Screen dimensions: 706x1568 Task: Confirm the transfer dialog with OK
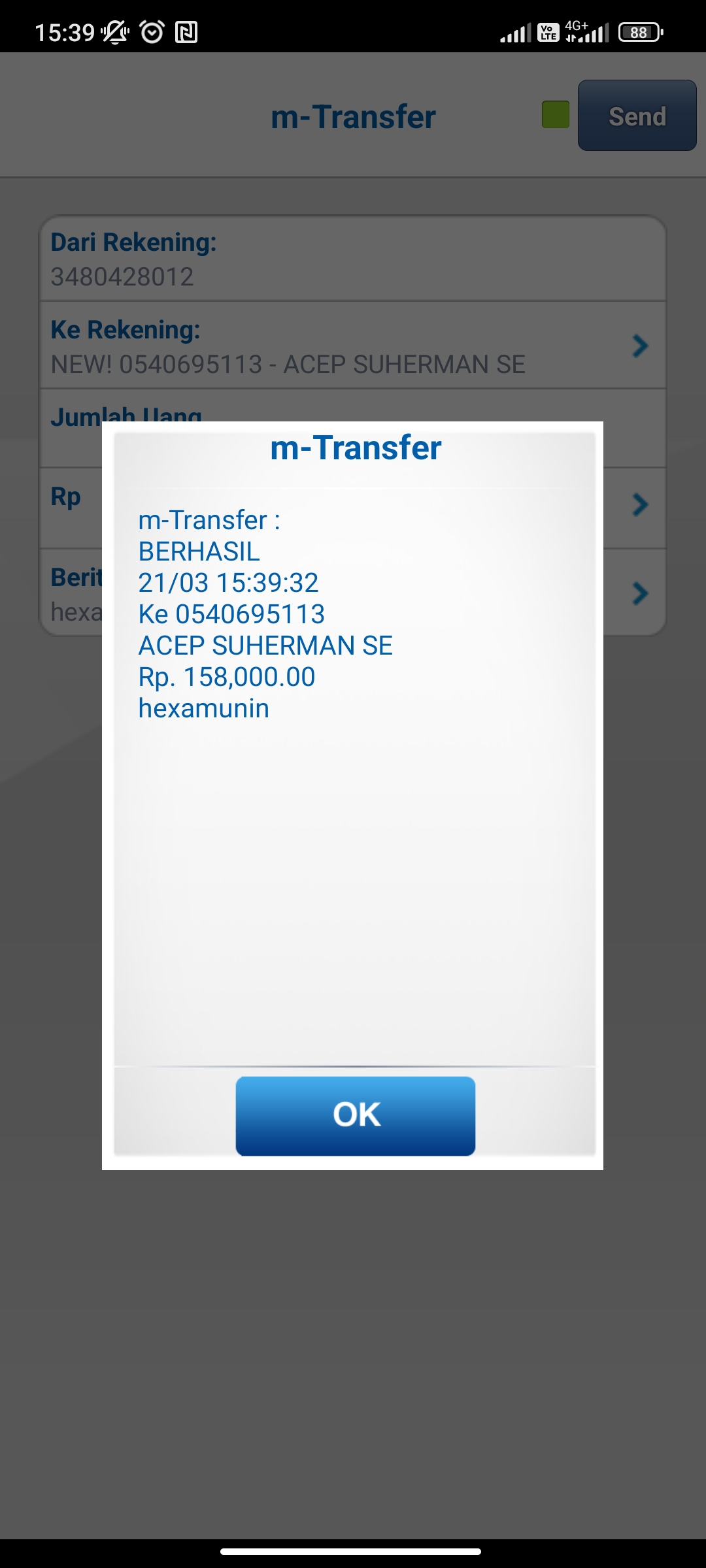[356, 1116]
